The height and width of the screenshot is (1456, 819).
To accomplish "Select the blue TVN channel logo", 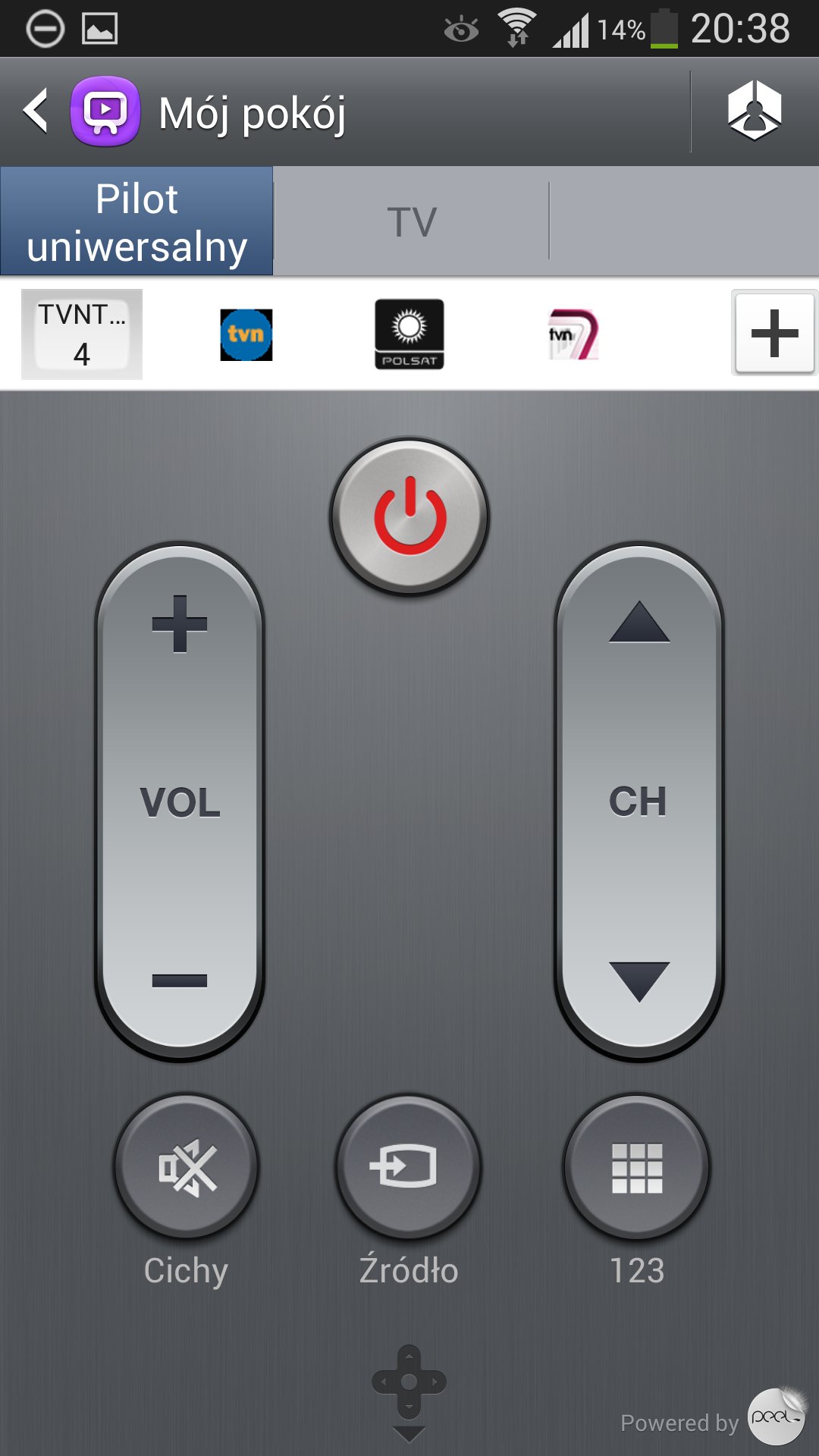I will coord(246,334).
